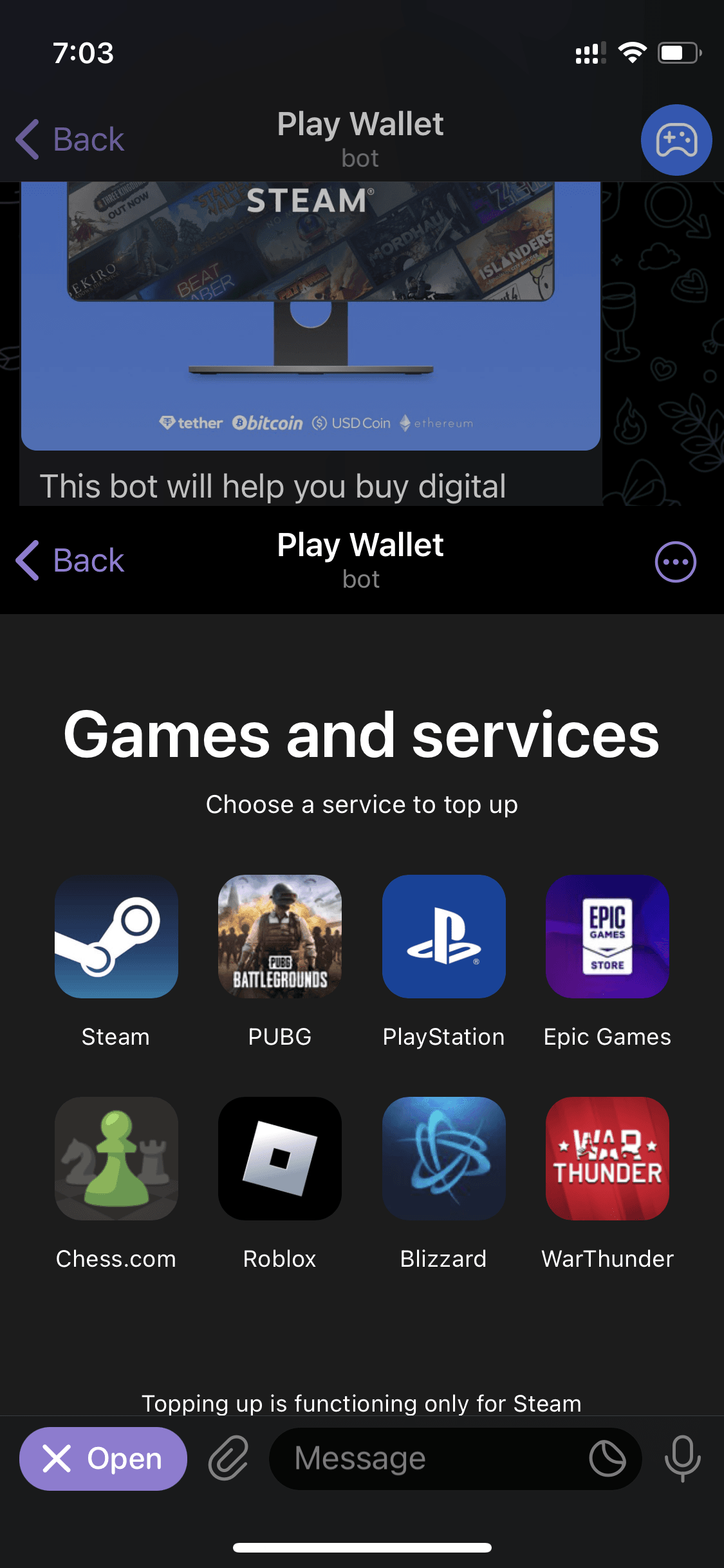724x1568 pixels.
Task: Choose the Blizzard service
Action: [x=443, y=1159]
